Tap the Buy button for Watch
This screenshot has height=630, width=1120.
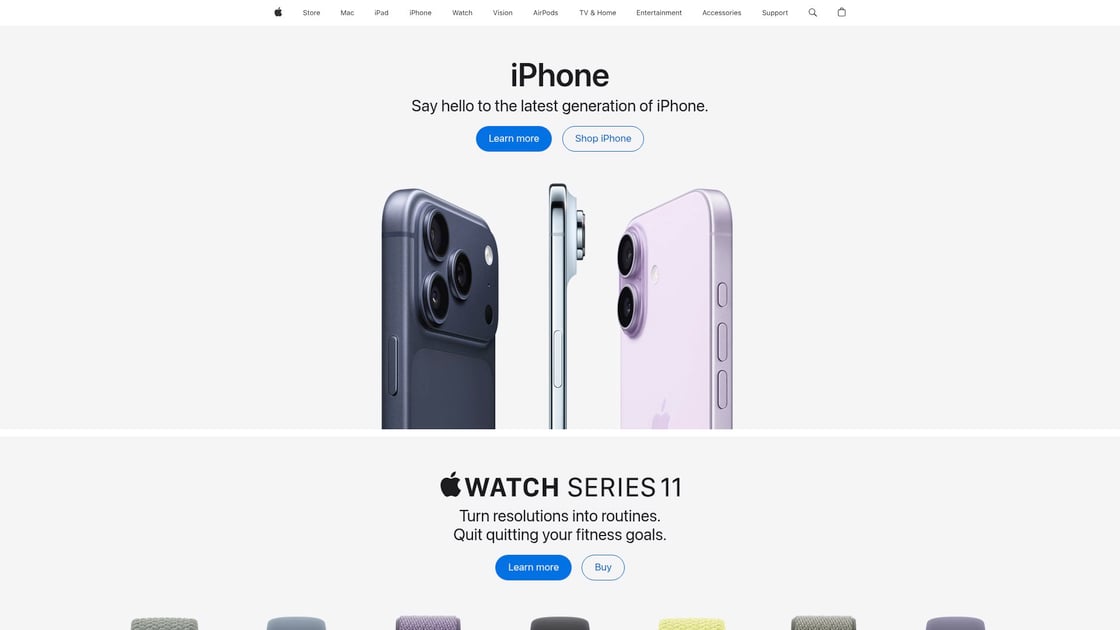[603, 567]
